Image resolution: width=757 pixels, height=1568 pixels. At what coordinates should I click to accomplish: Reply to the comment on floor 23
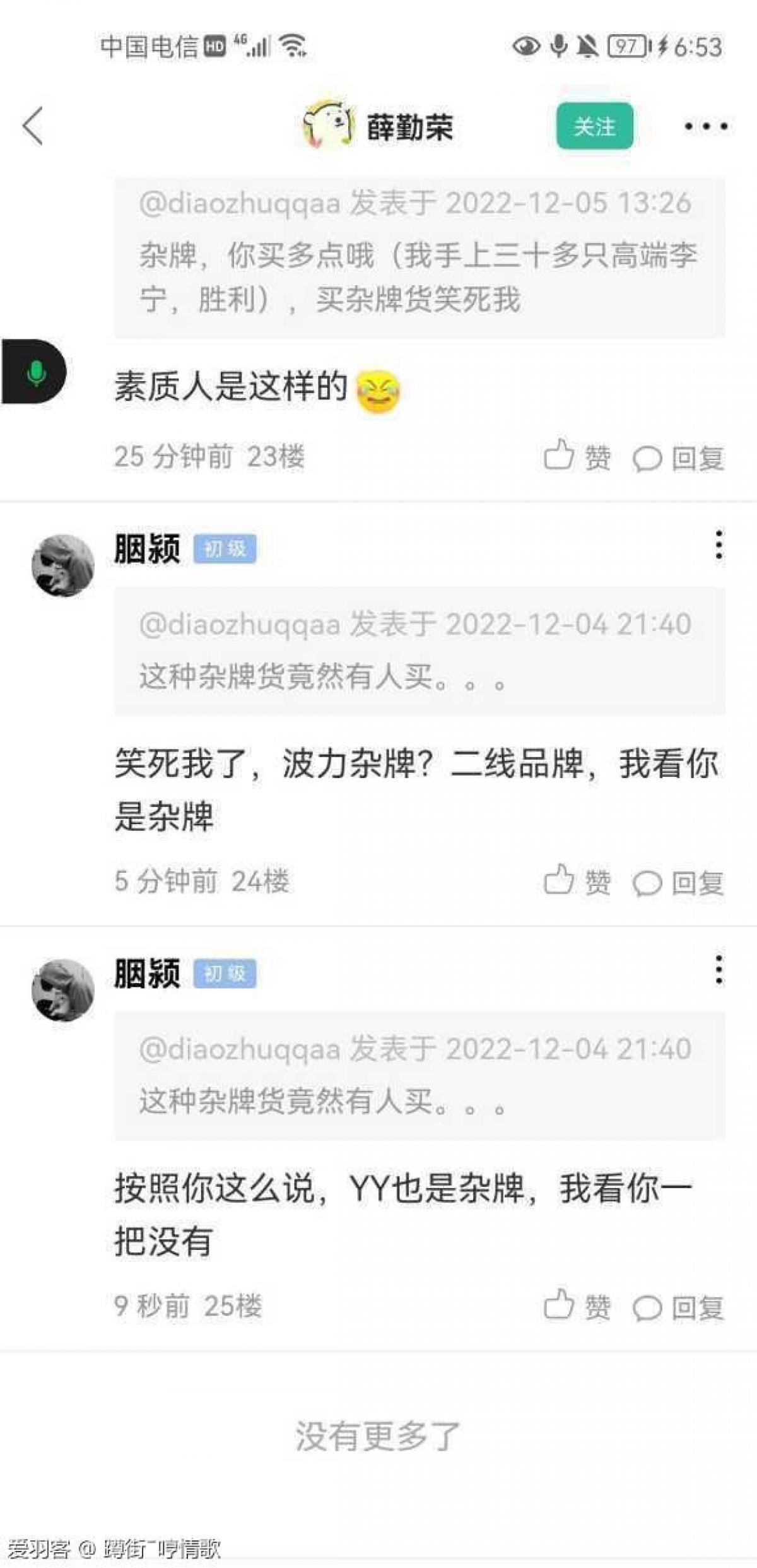click(x=679, y=457)
